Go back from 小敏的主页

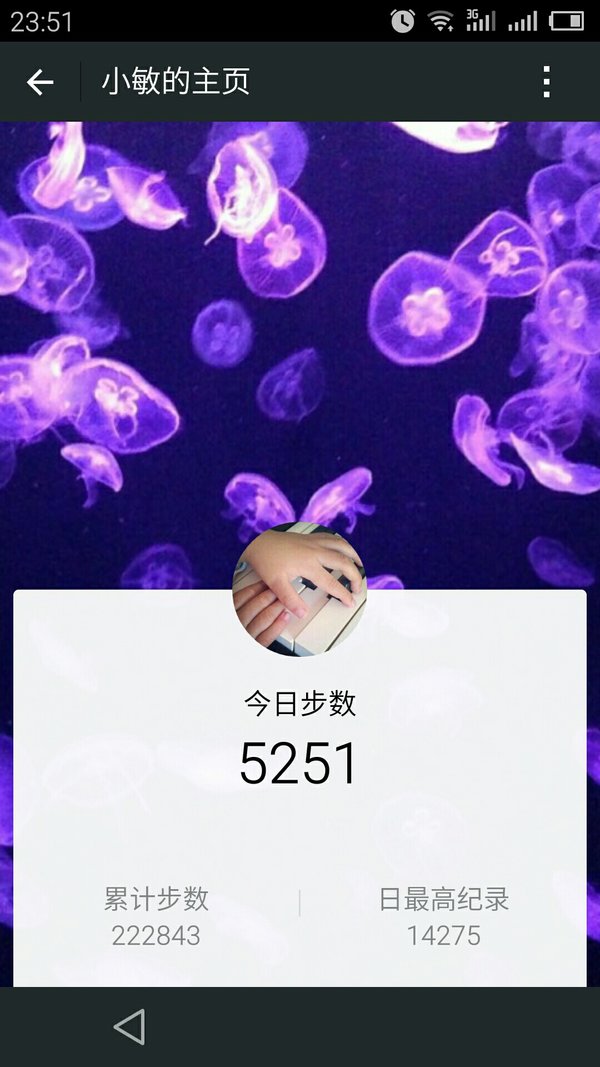point(39,82)
